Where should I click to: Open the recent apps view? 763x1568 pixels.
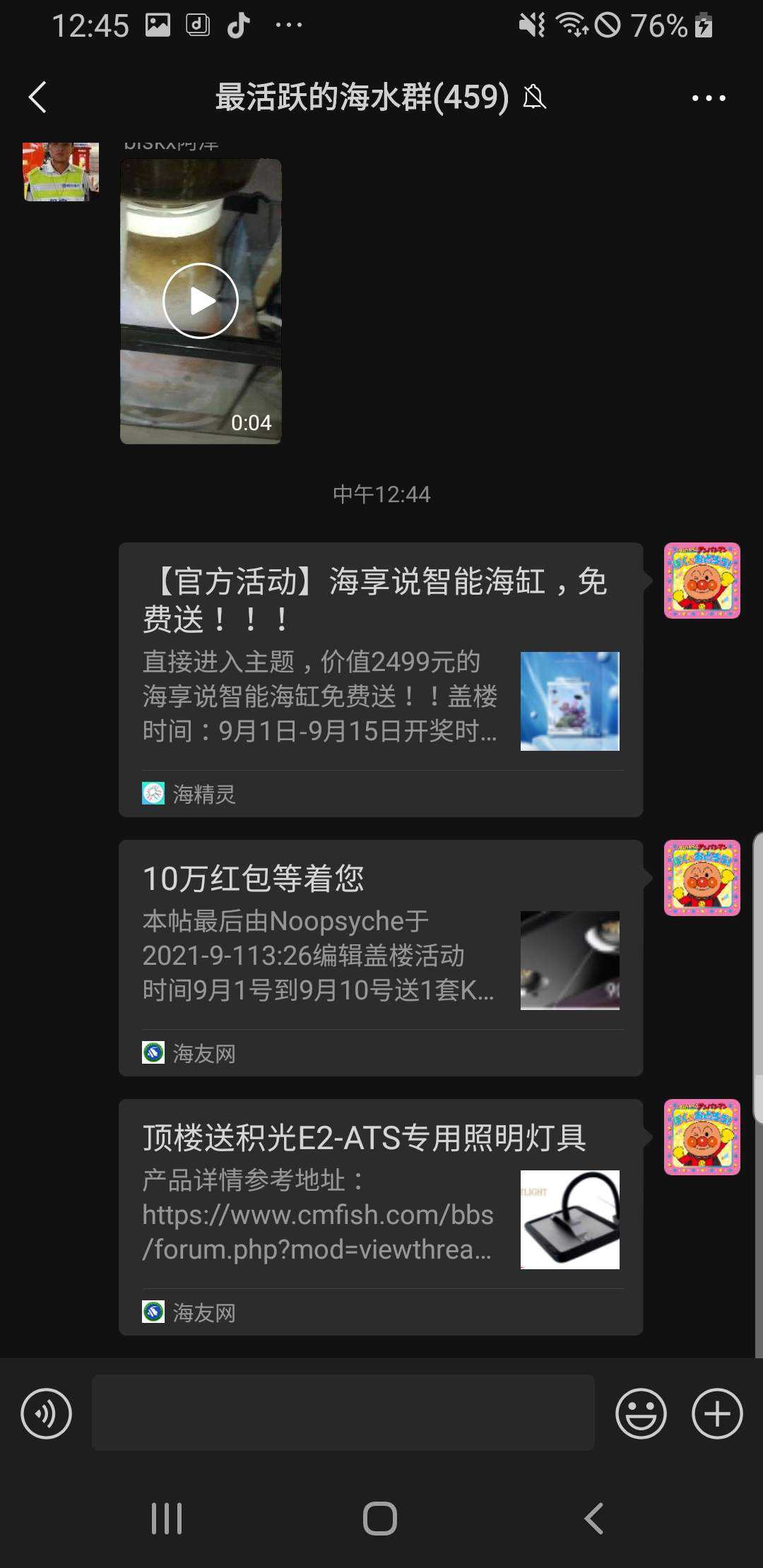tap(167, 1518)
